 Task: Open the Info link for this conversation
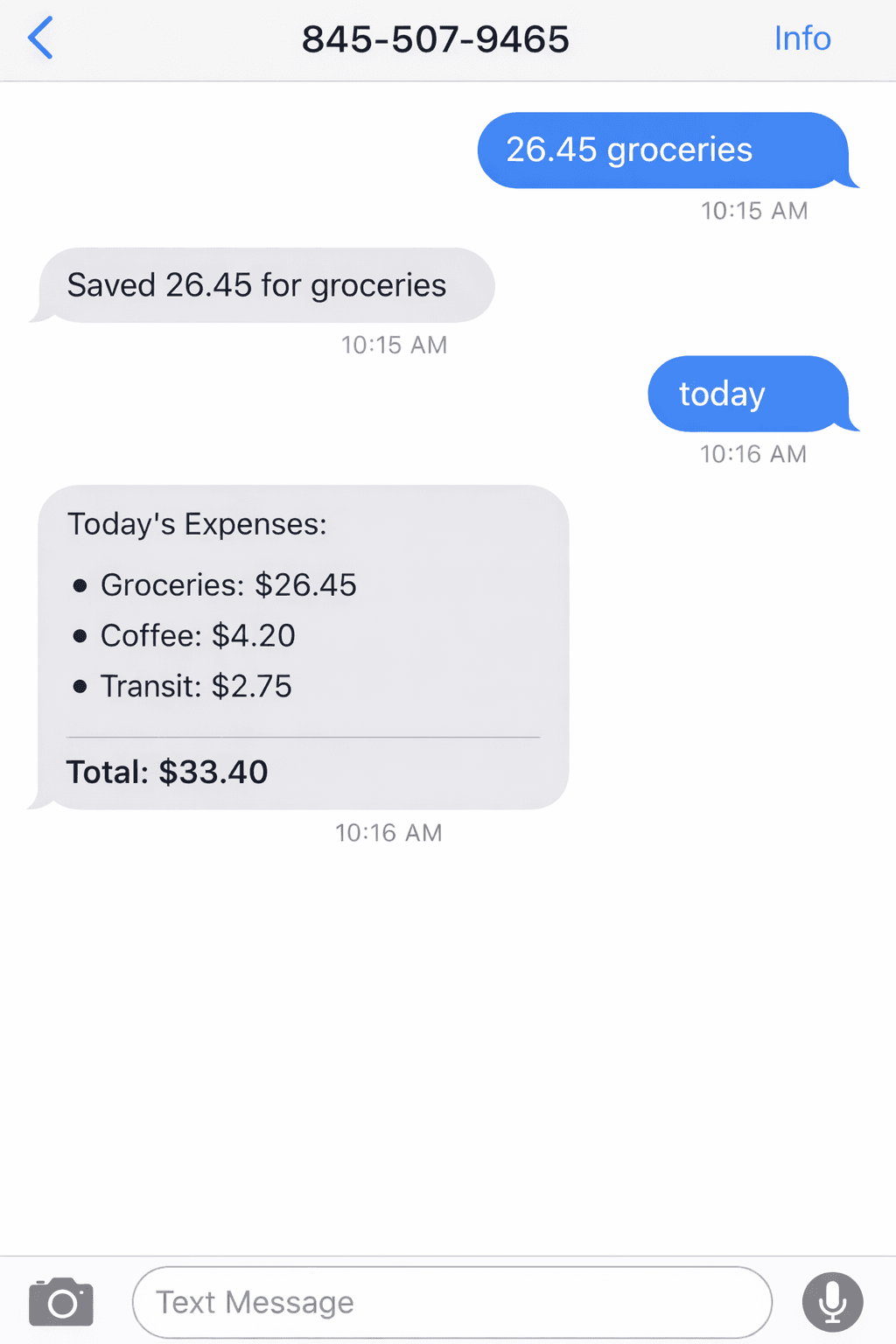[x=801, y=38]
